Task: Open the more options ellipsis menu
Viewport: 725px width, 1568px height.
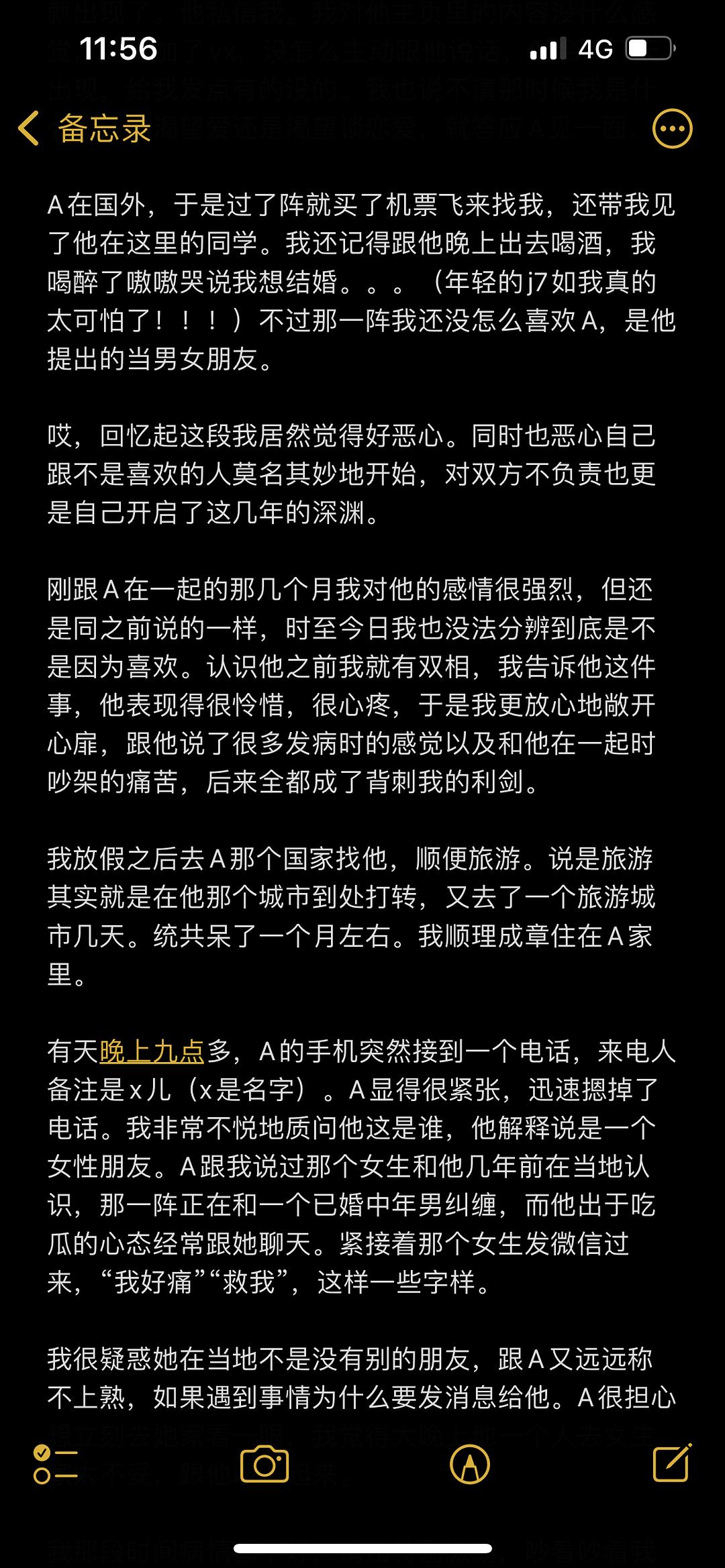Action: coord(672,128)
